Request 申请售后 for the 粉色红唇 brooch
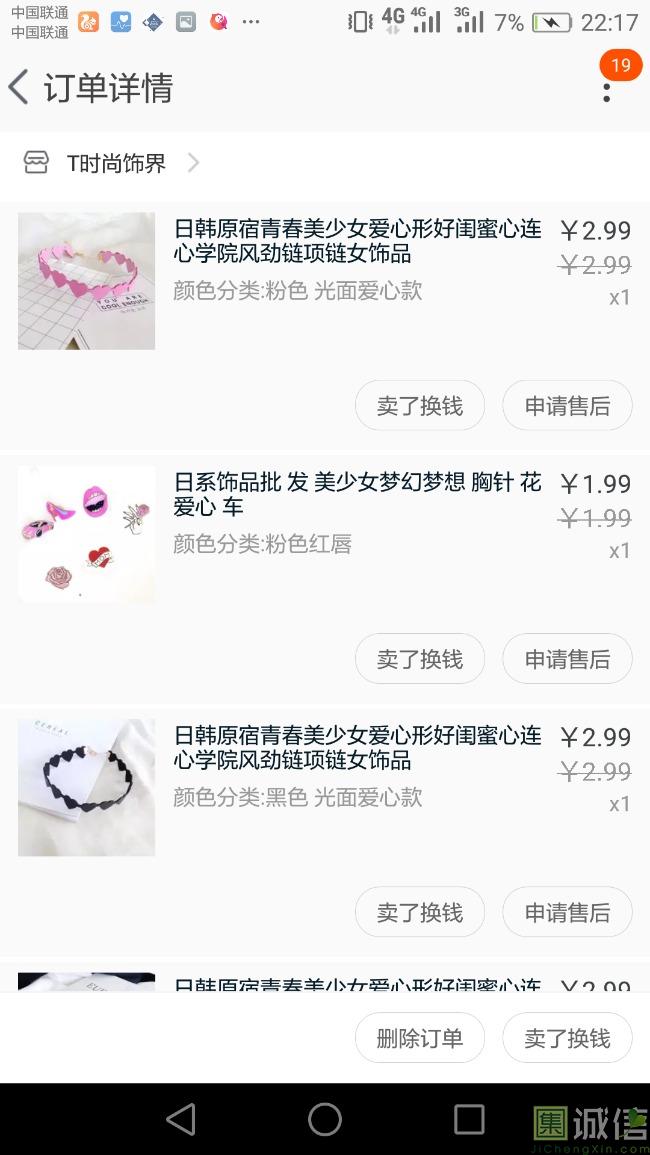 point(567,659)
